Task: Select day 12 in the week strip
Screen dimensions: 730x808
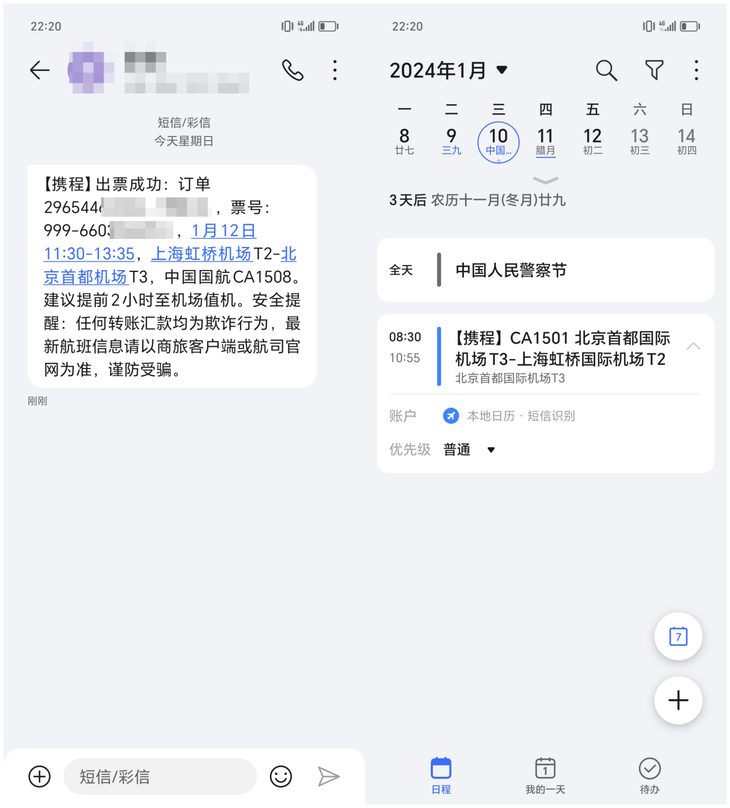Action: tap(592, 140)
